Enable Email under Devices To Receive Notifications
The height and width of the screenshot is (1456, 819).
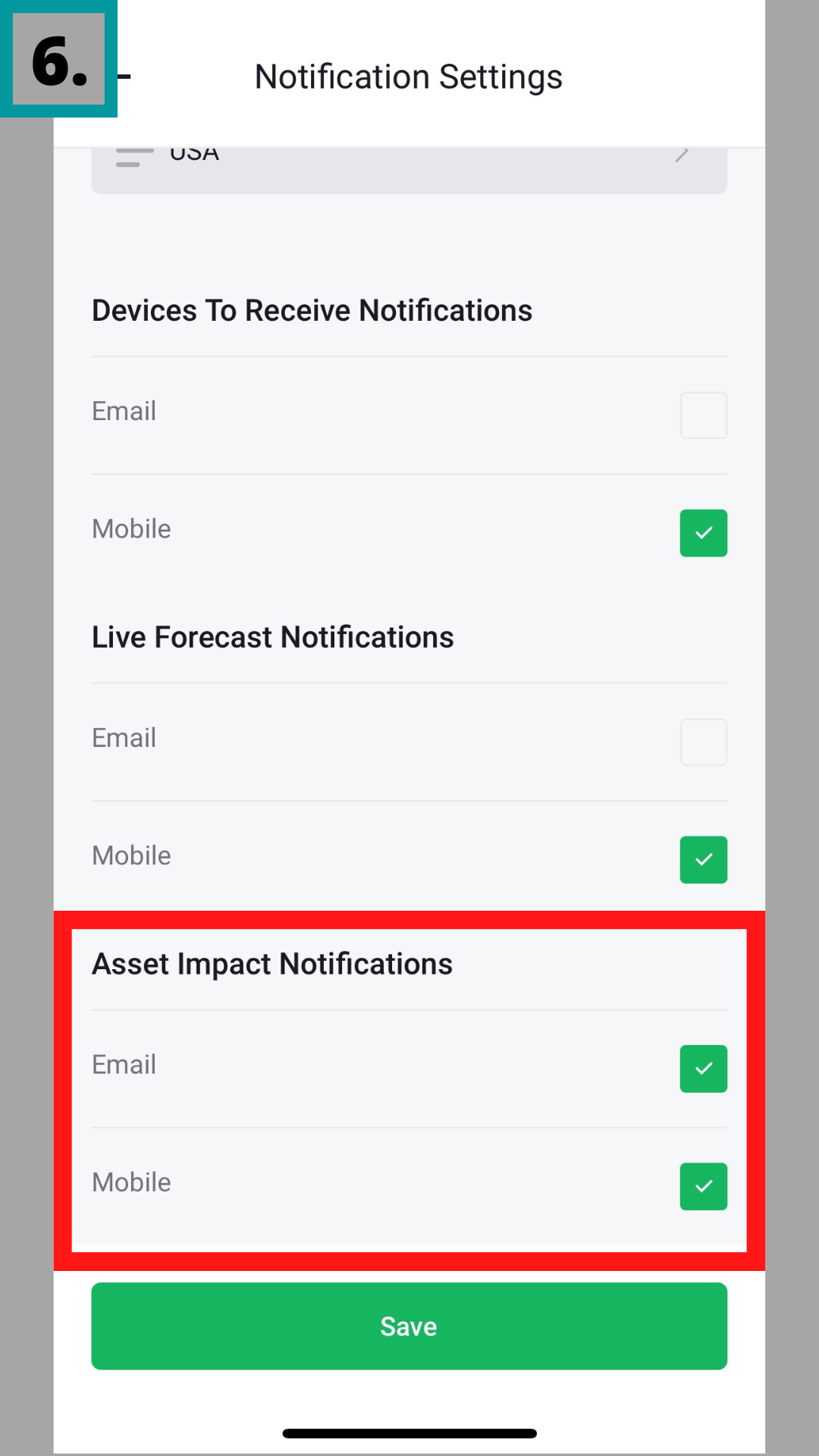(x=703, y=415)
